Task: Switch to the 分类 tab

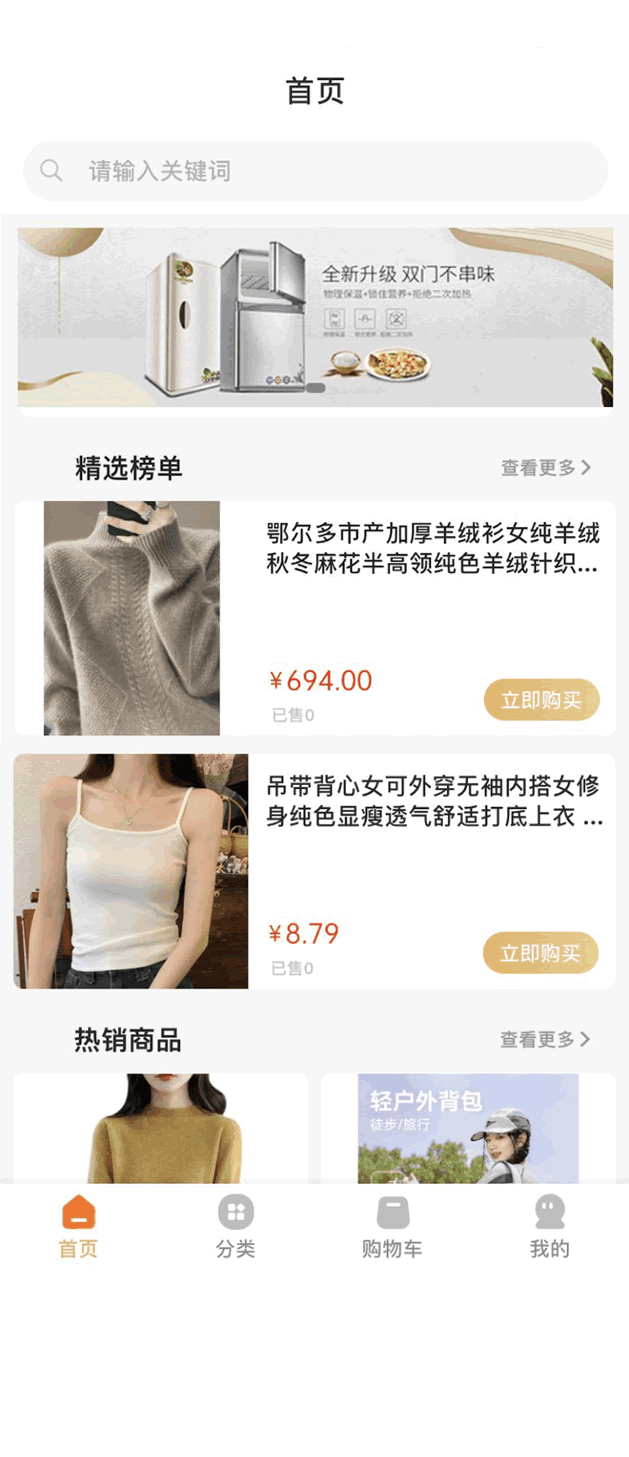Action: click(x=236, y=1226)
